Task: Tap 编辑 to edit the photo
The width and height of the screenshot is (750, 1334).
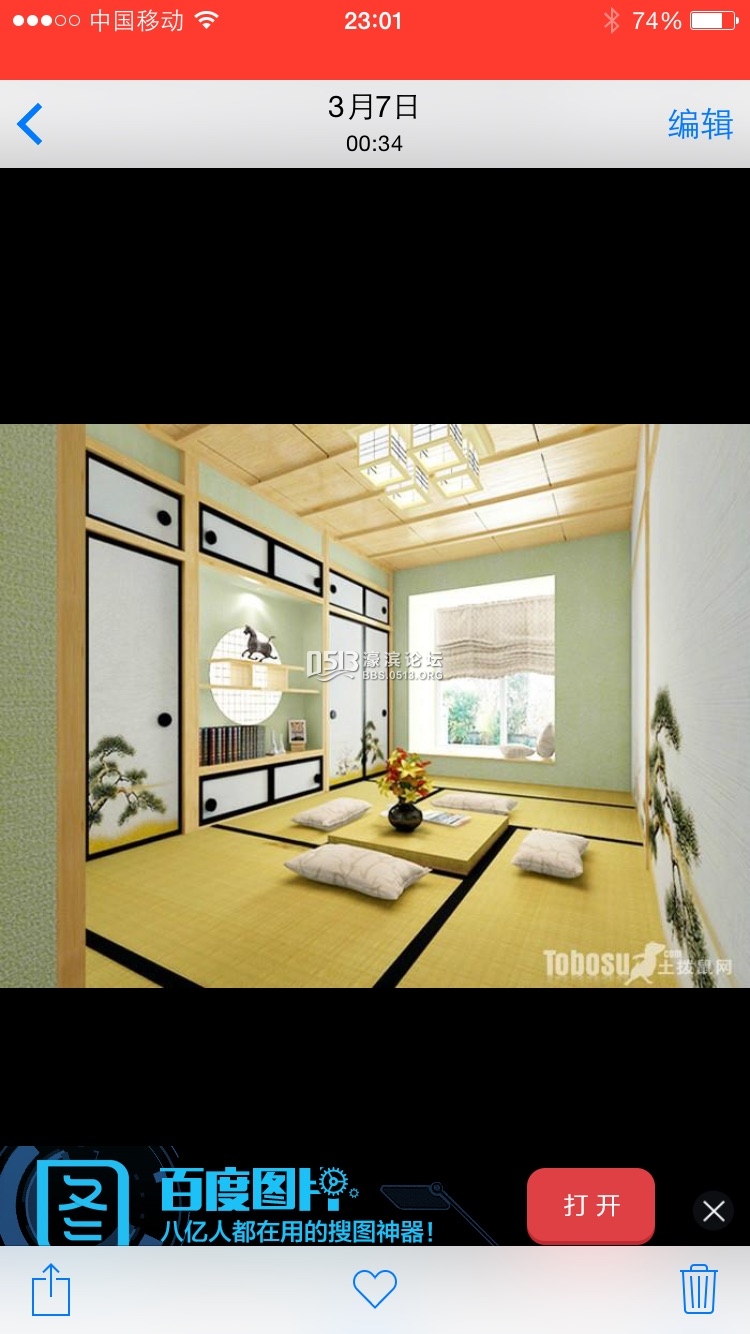Action: click(x=700, y=124)
